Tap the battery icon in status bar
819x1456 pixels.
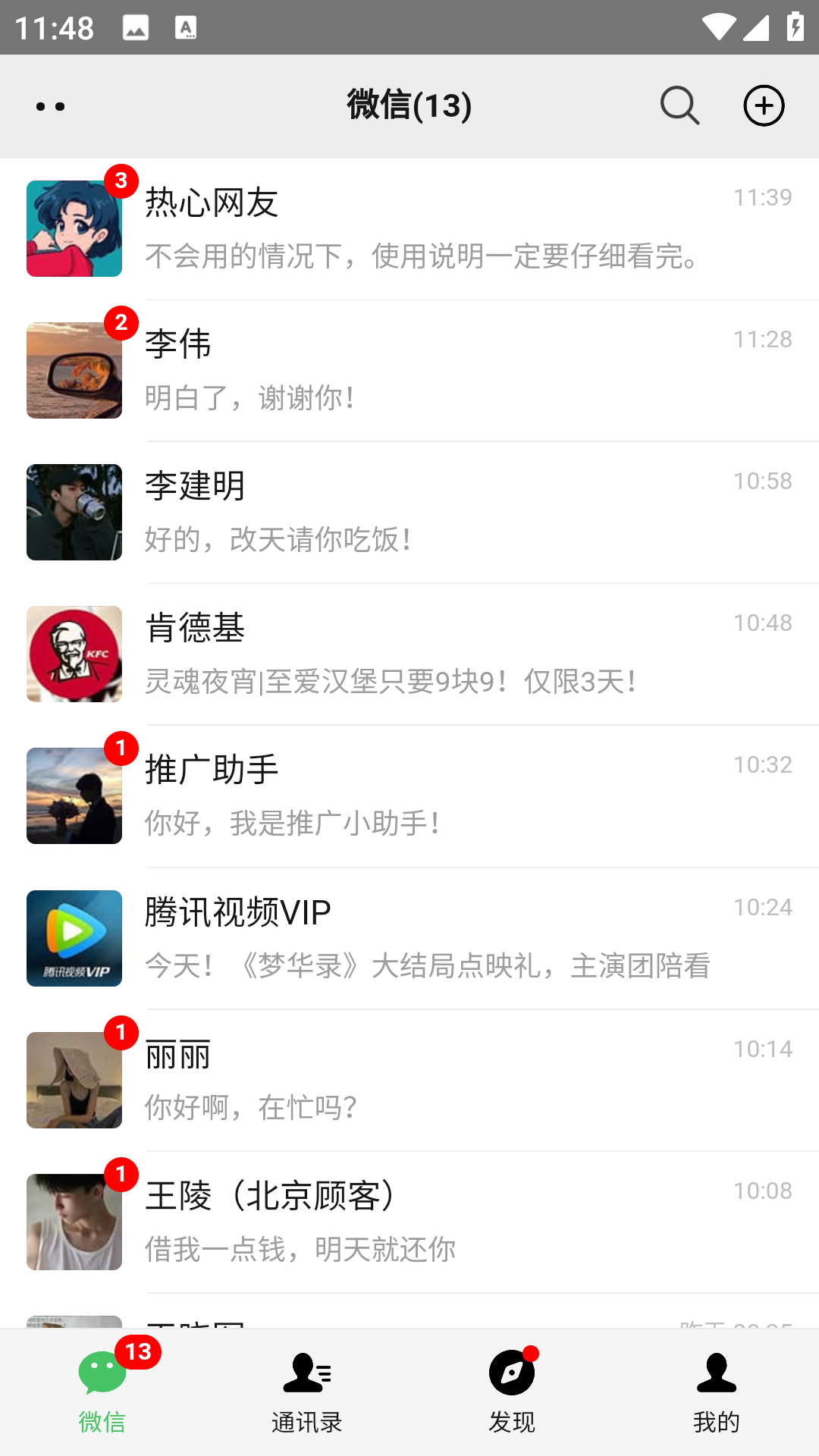795,27
